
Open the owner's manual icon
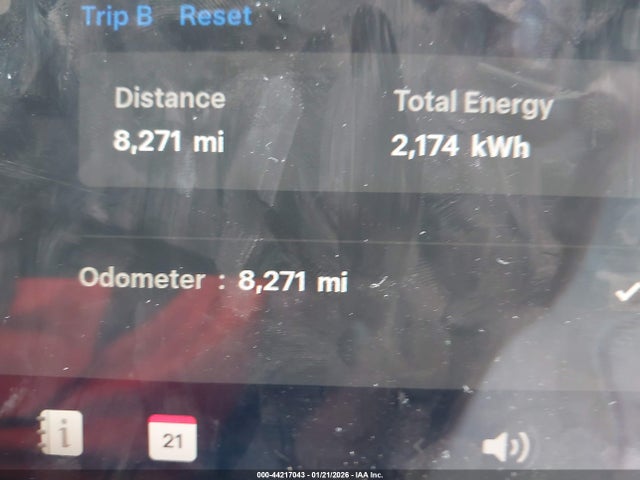[x=61, y=434]
